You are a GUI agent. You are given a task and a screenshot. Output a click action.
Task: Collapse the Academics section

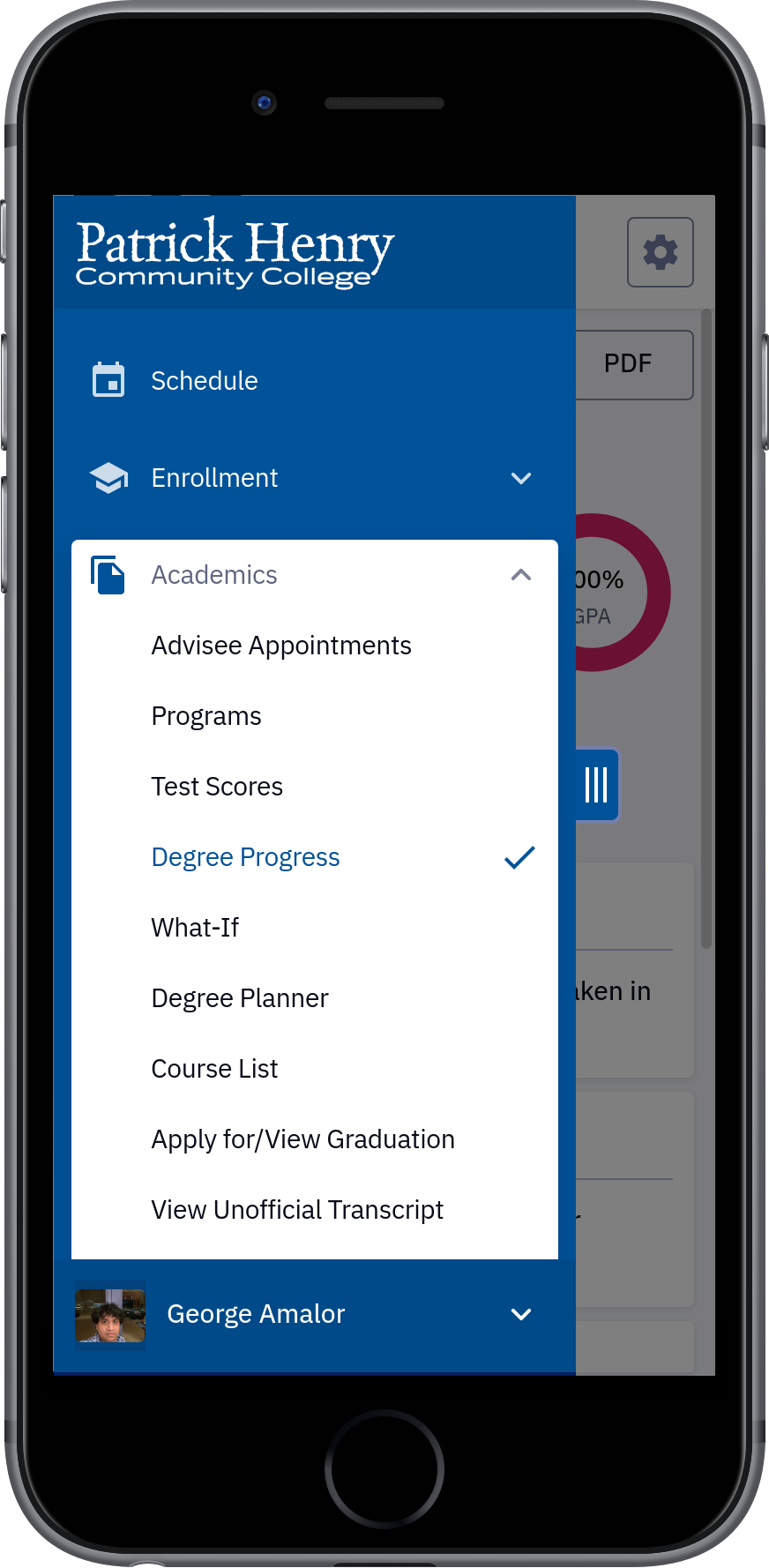pyautogui.click(x=314, y=575)
